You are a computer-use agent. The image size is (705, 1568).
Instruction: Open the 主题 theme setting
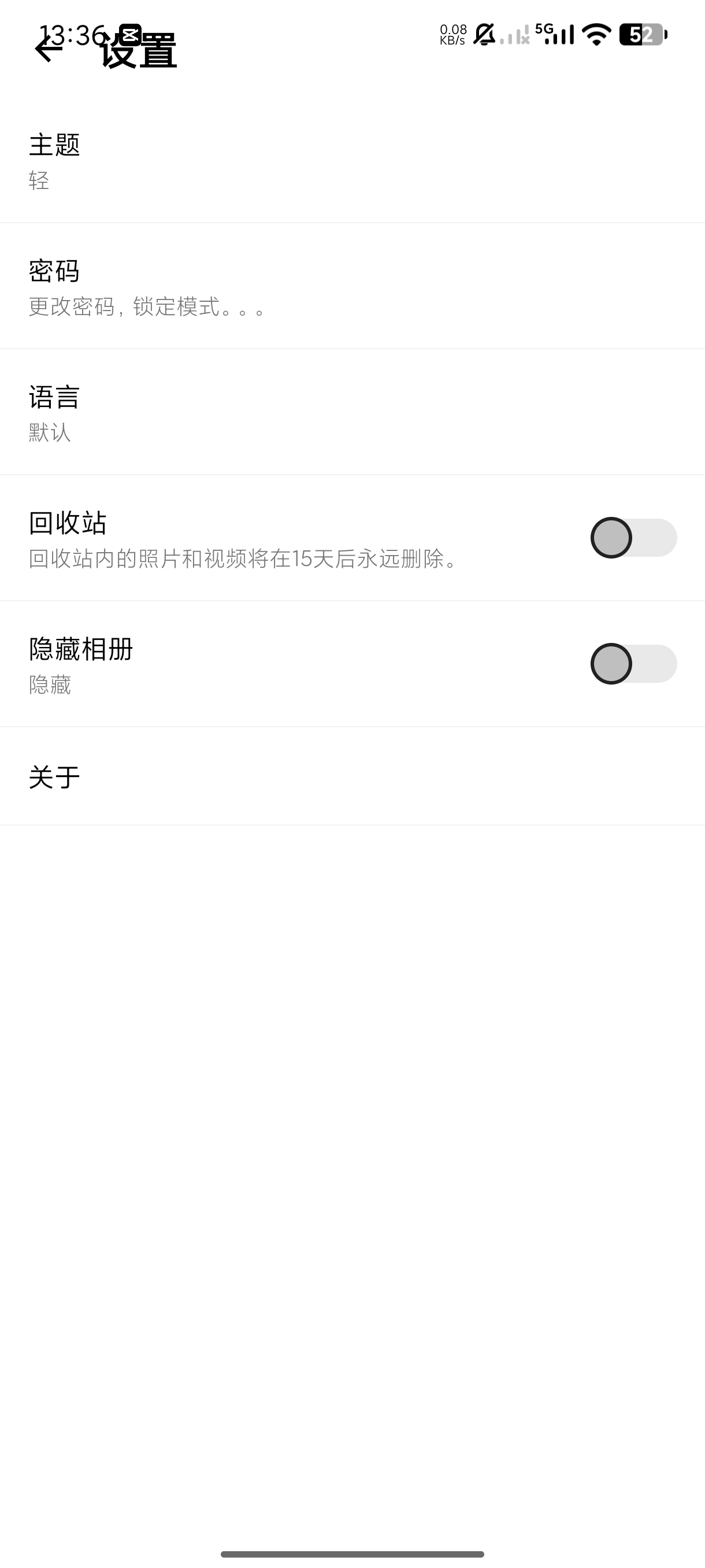coord(55,161)
